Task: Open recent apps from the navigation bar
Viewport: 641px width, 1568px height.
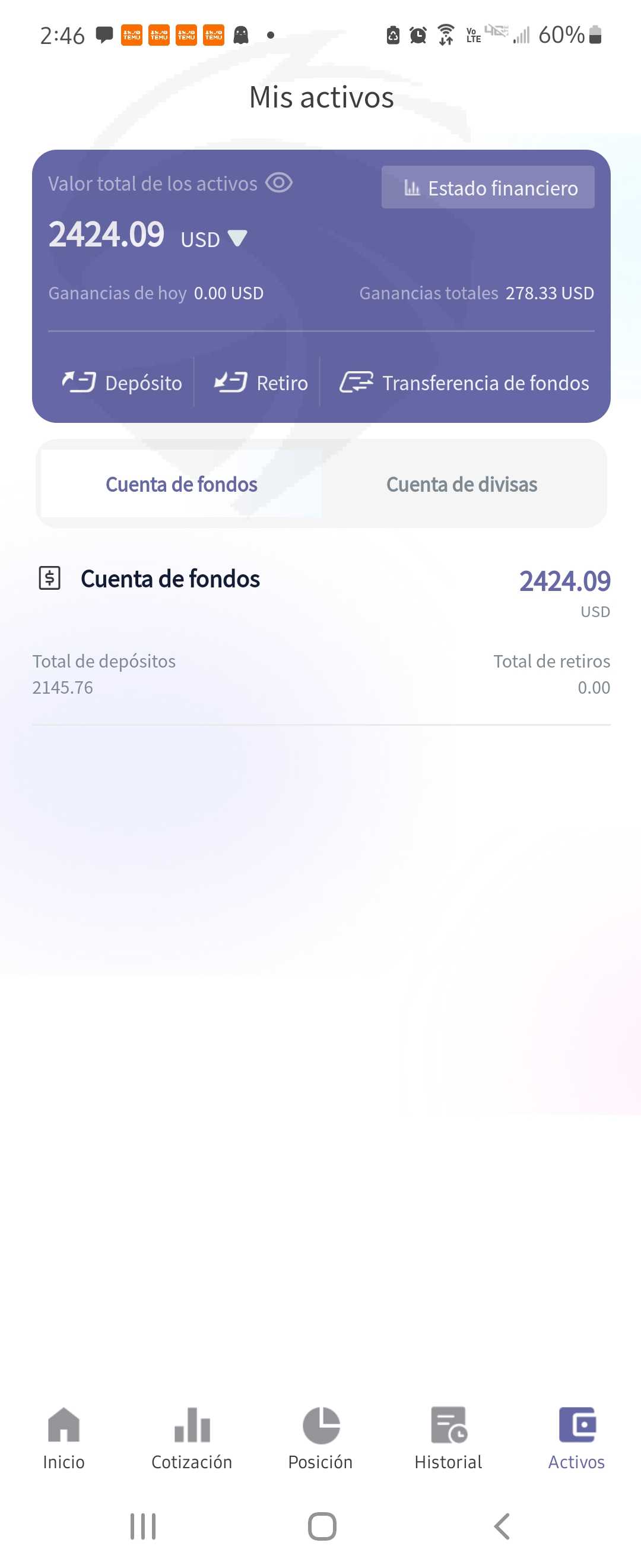Action: (x=143, y=1526)
